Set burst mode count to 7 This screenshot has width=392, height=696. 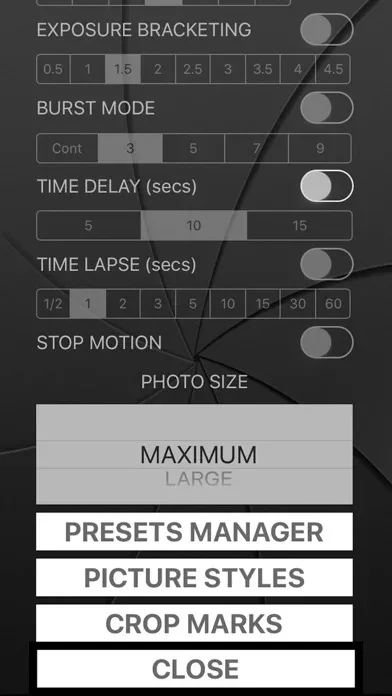point(256,148)
